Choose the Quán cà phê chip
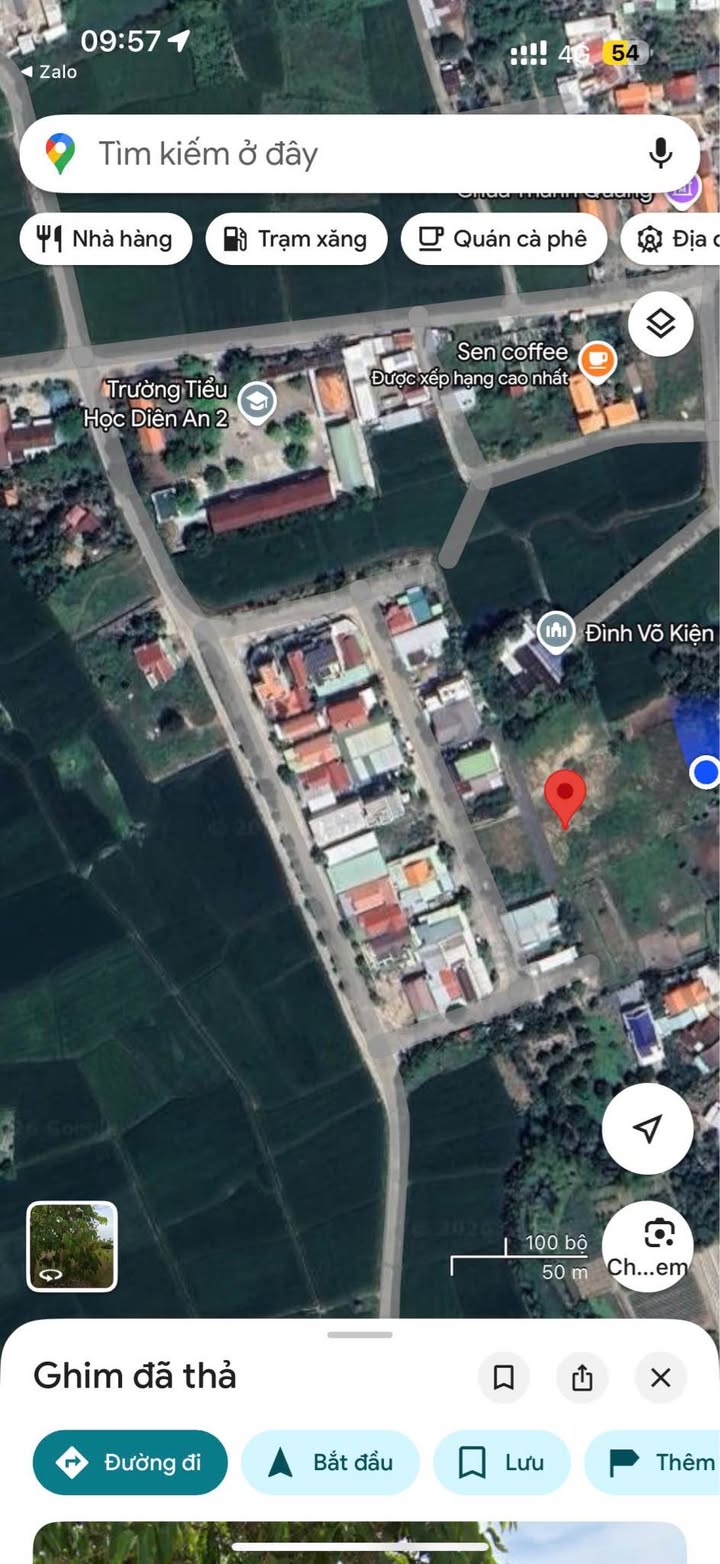 (505, 239)
